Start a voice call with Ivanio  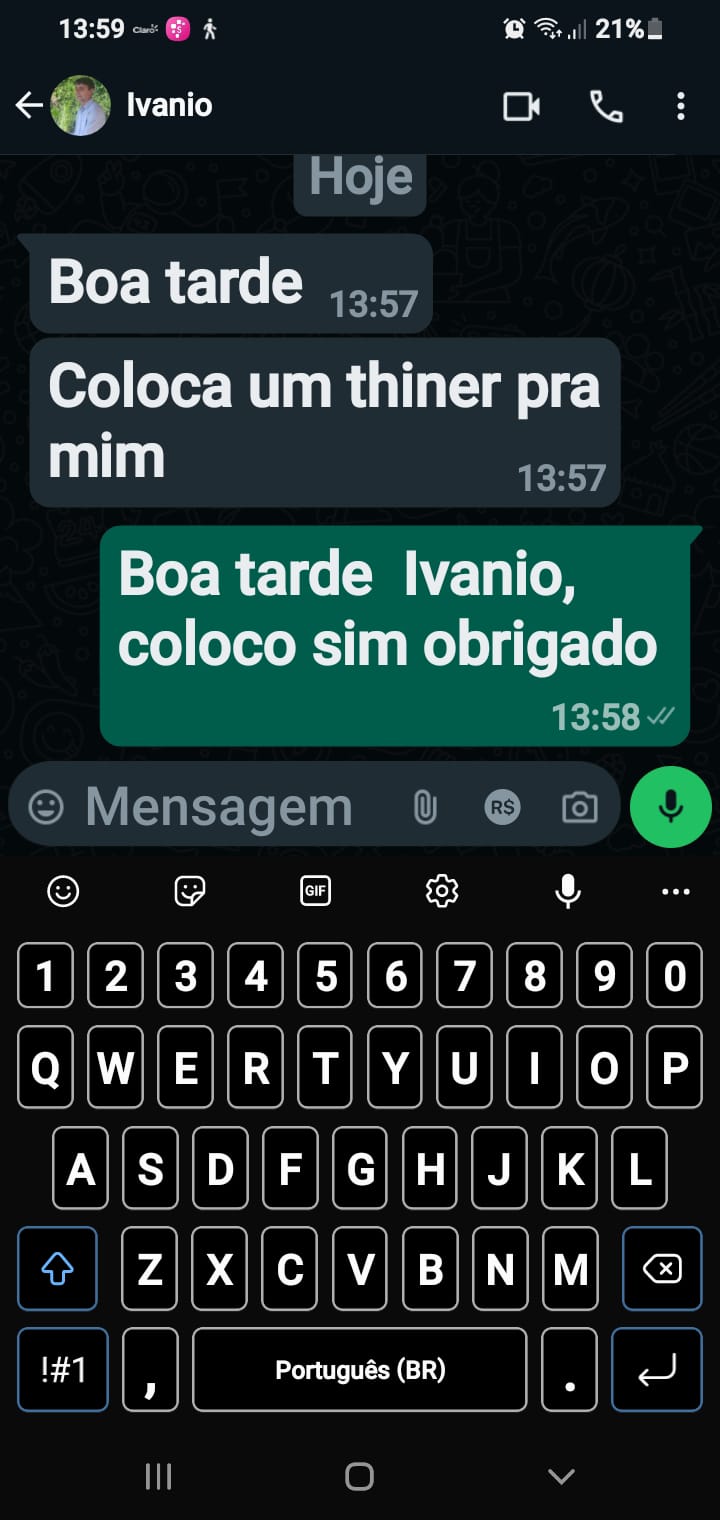(606, 106)
